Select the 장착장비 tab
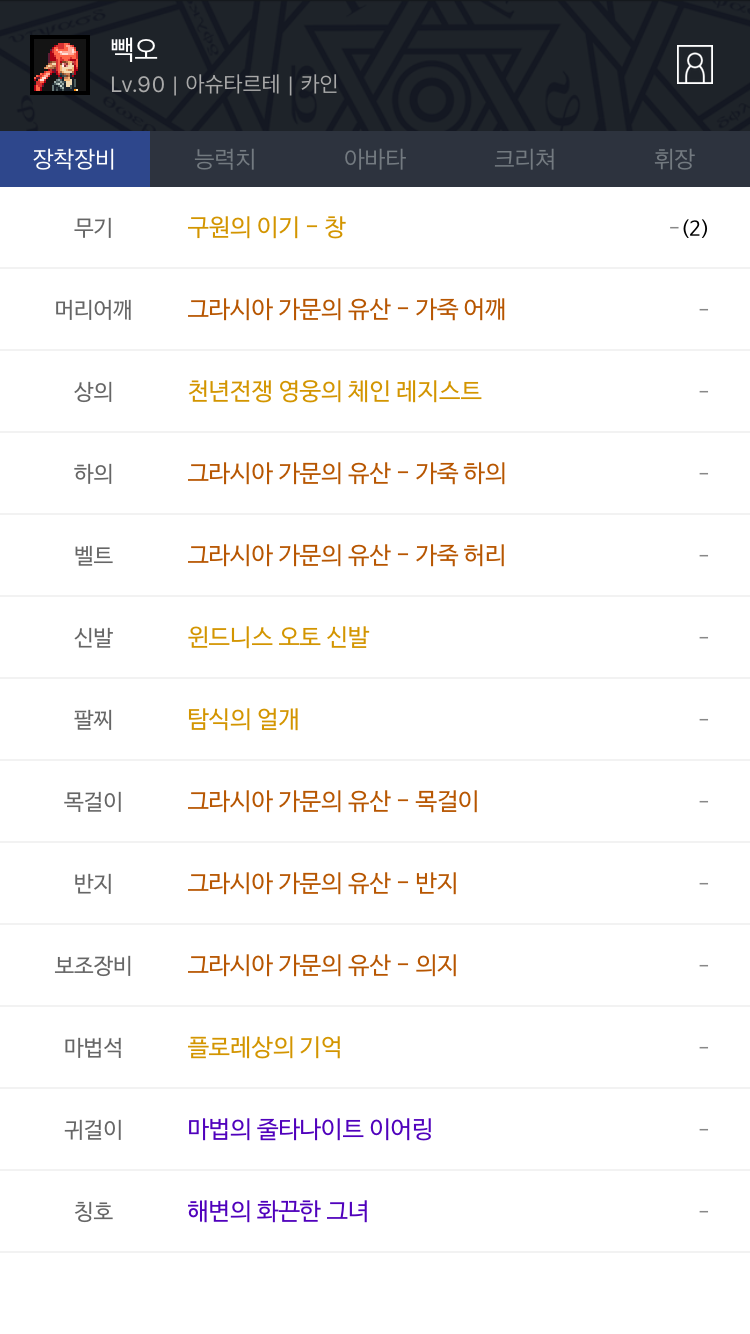The image size is (750, 1334). [x=75, y=159]
